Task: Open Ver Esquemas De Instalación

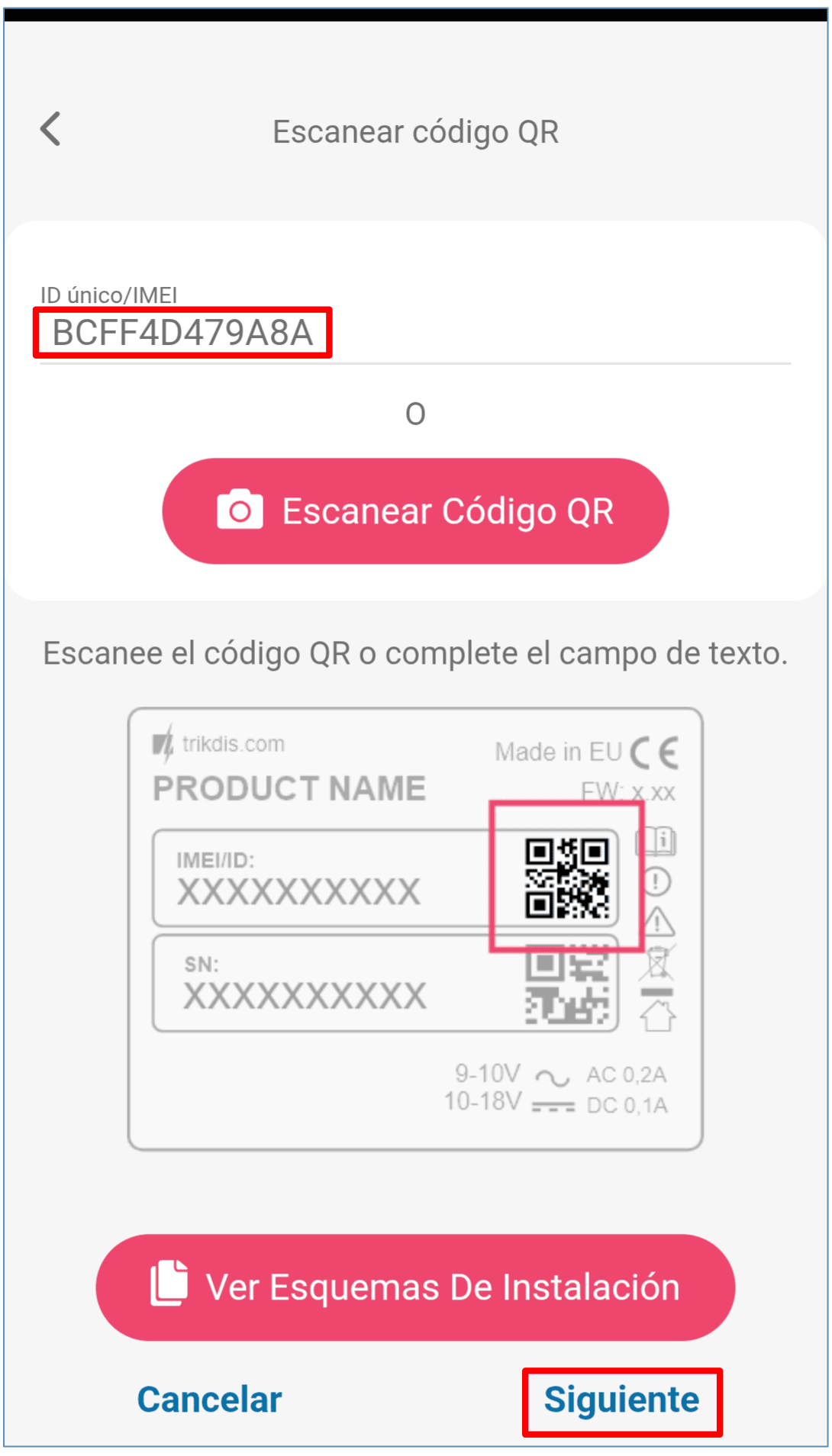Action: click(x=415, y=1287)
